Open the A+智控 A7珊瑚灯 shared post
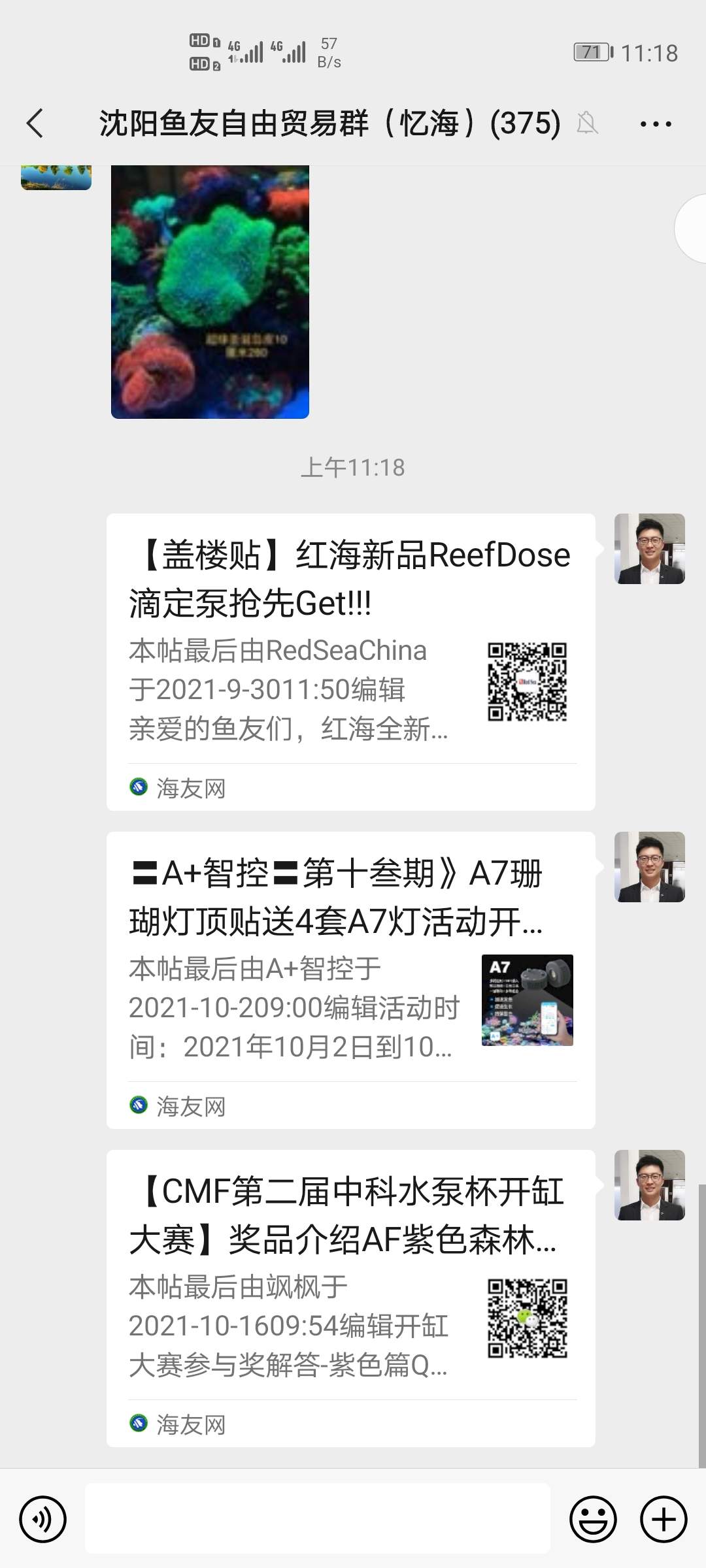The width and height of the screenshot is (706, 1568). tap(350, 979)
